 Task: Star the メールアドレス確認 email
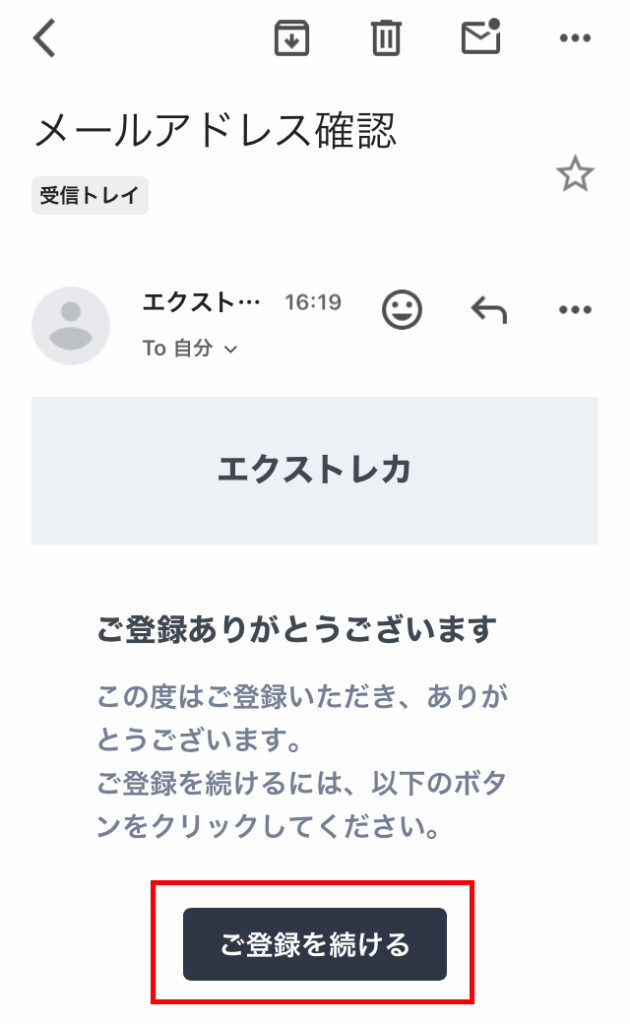tap(575, 175)
